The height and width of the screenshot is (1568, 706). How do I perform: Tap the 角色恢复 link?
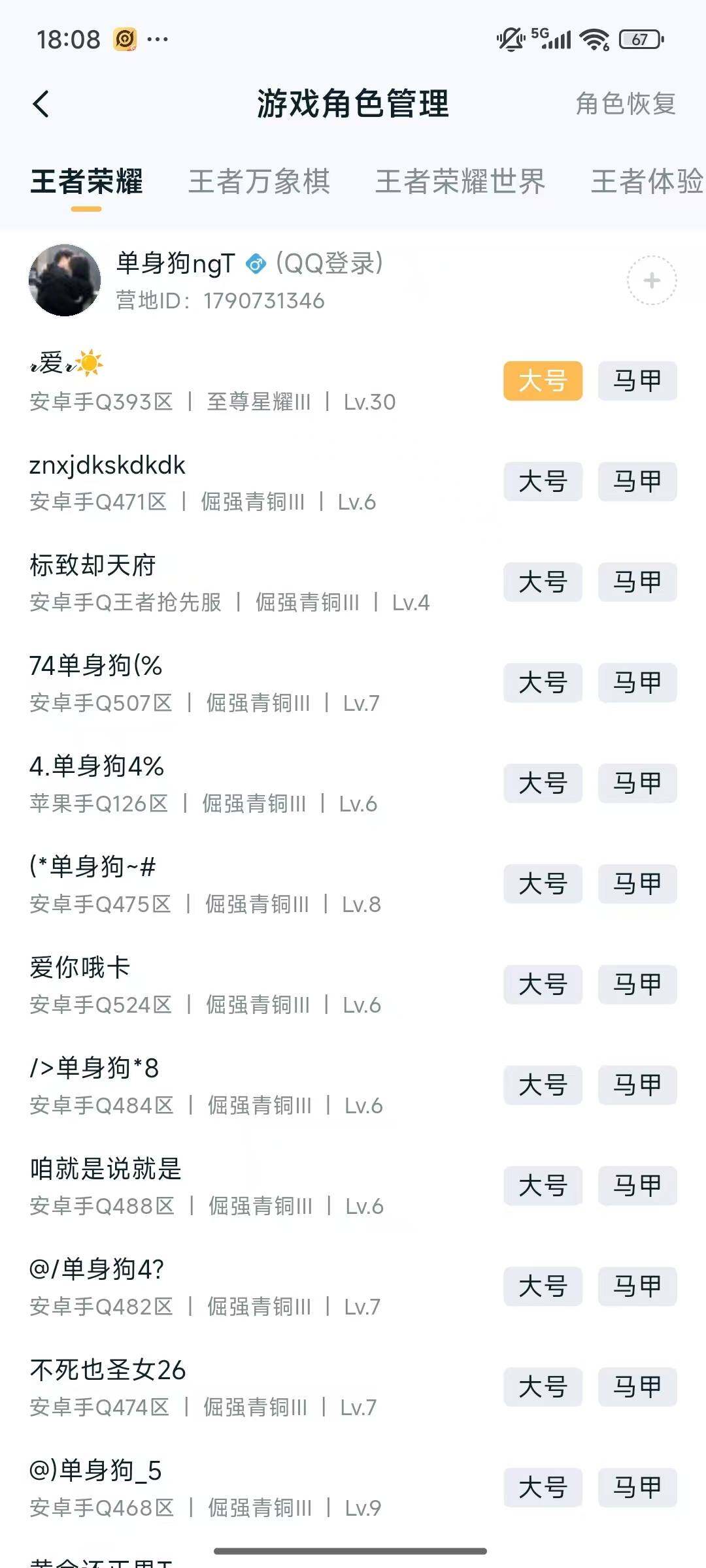tap(625, 105)
